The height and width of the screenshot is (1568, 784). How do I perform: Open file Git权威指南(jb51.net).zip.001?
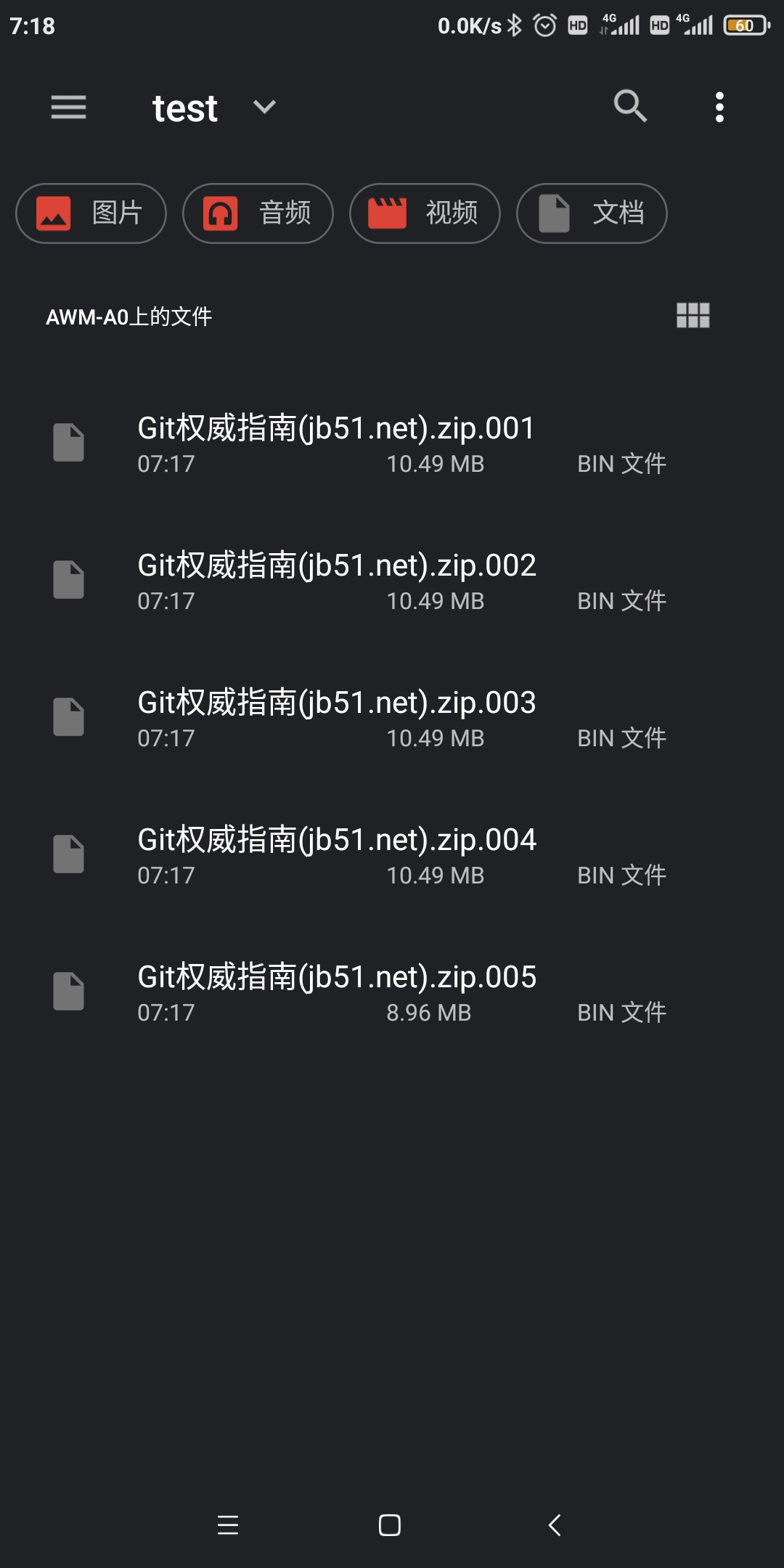pyautogui.click(x=336, y=443)
